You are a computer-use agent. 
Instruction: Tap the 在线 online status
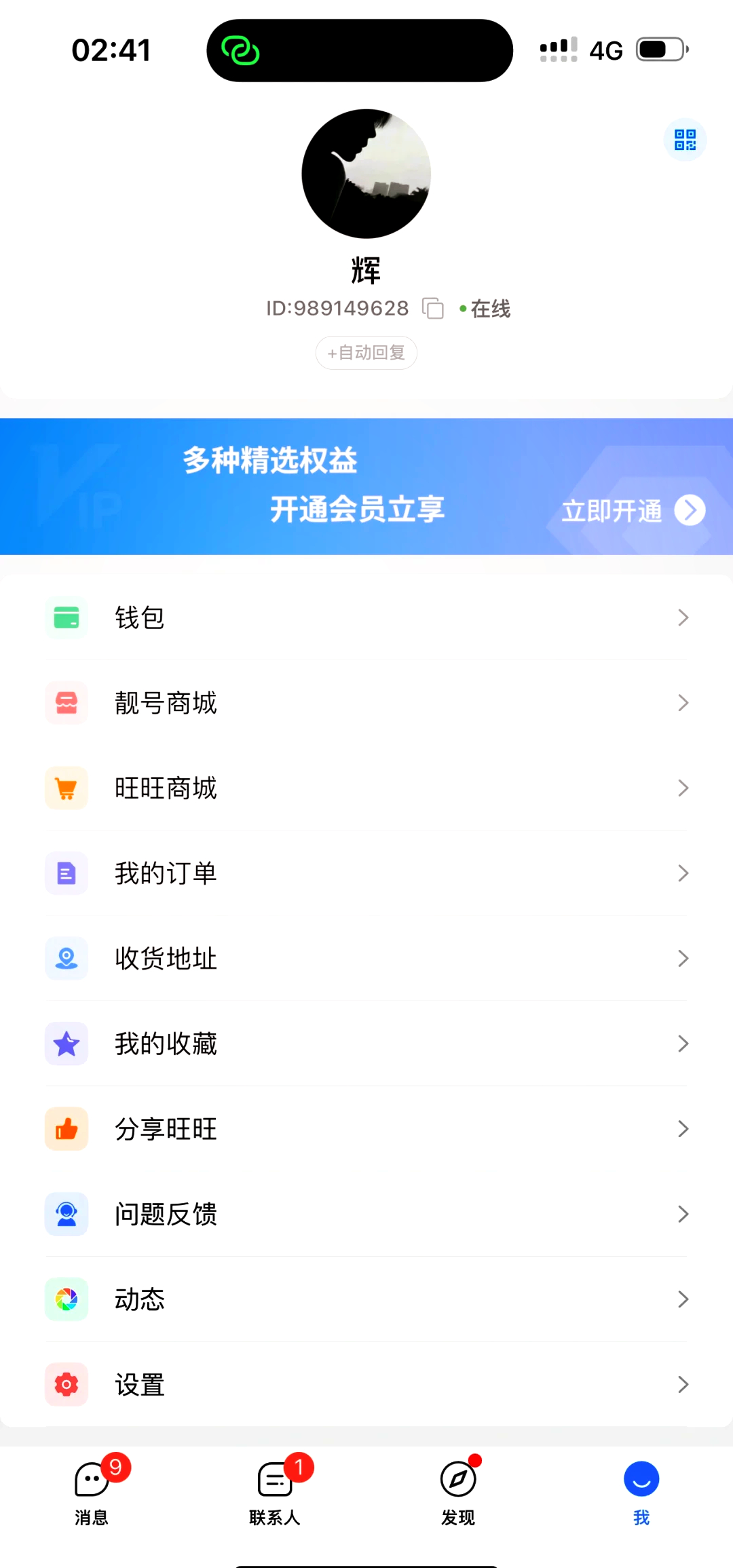486,309
